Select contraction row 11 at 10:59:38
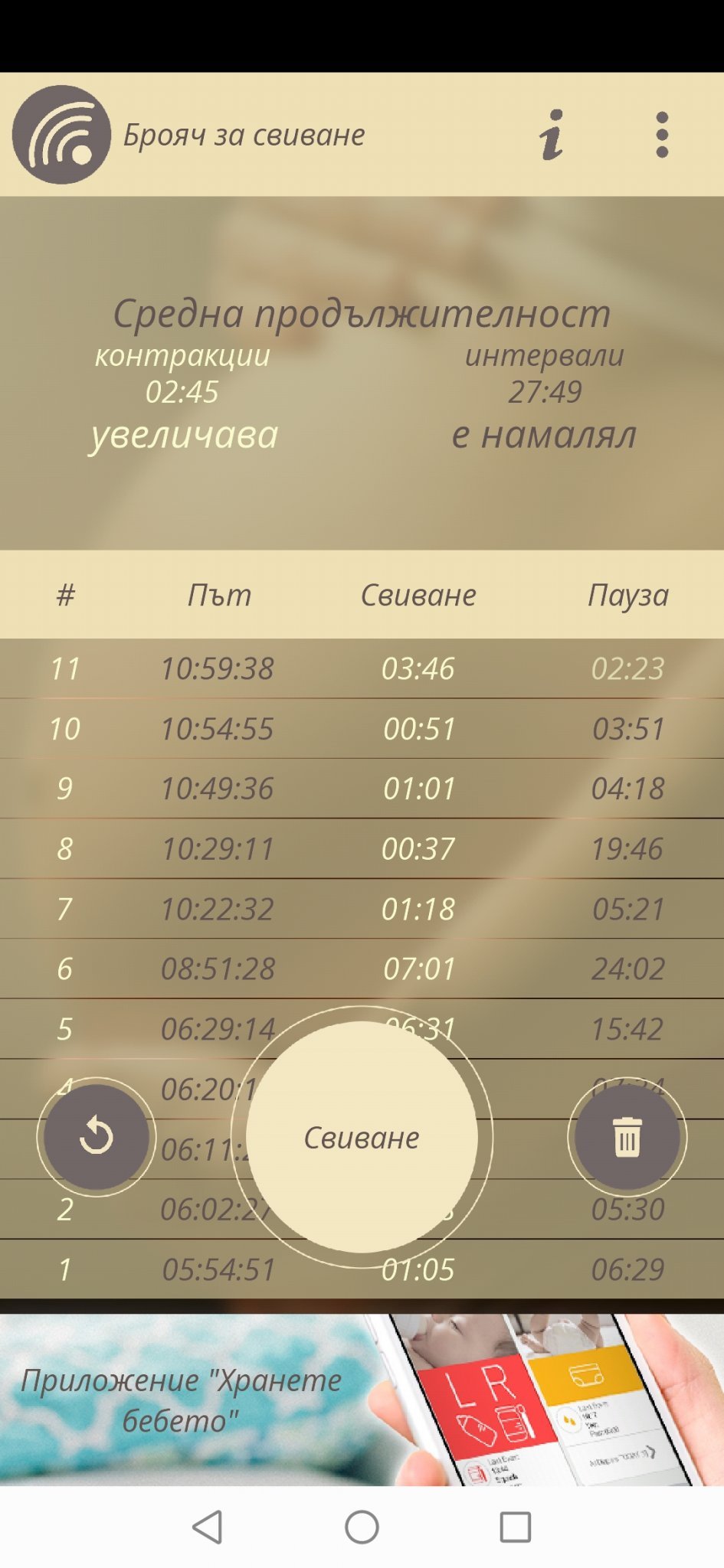This screenshot has height=1568, width=724. (x=362, y=668)
